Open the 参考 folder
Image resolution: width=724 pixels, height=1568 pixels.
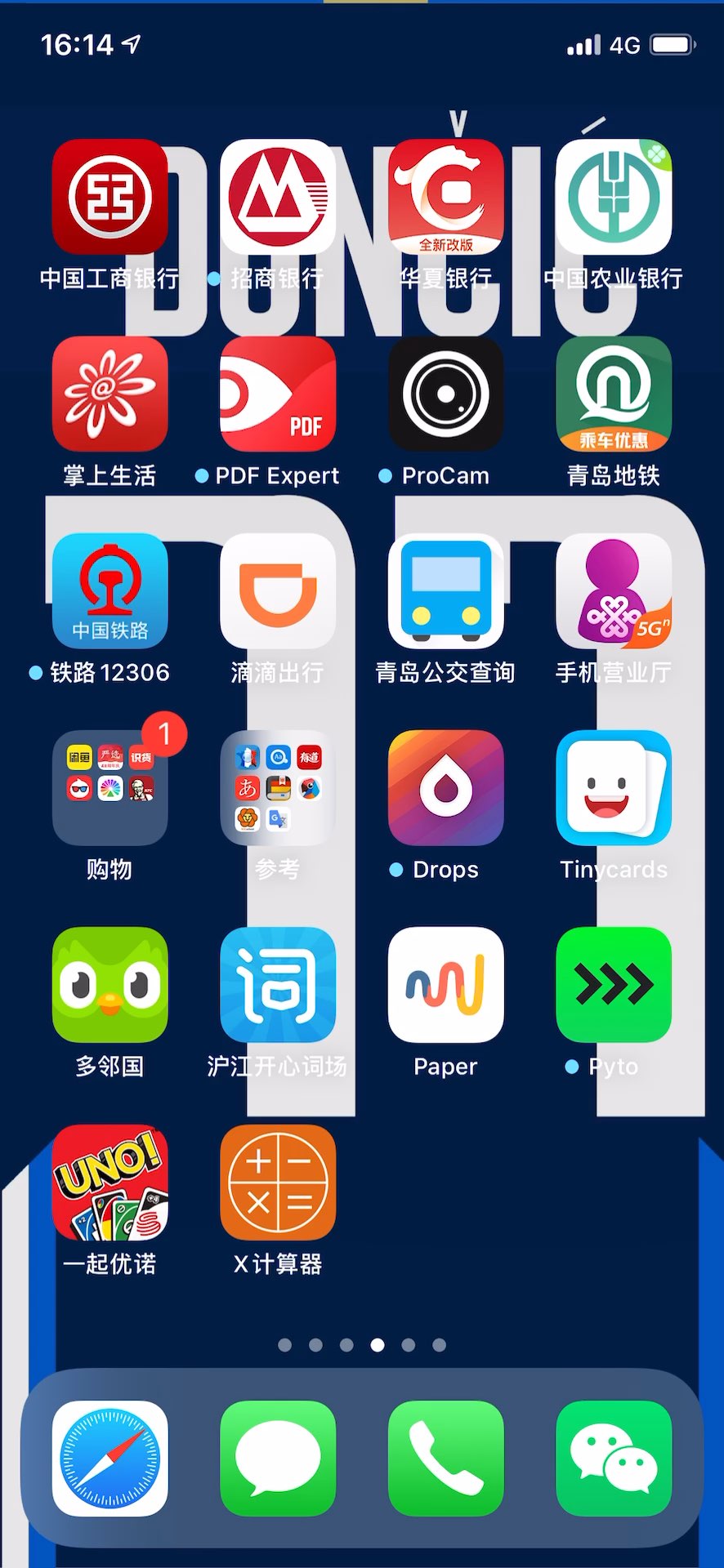point(278,787)
